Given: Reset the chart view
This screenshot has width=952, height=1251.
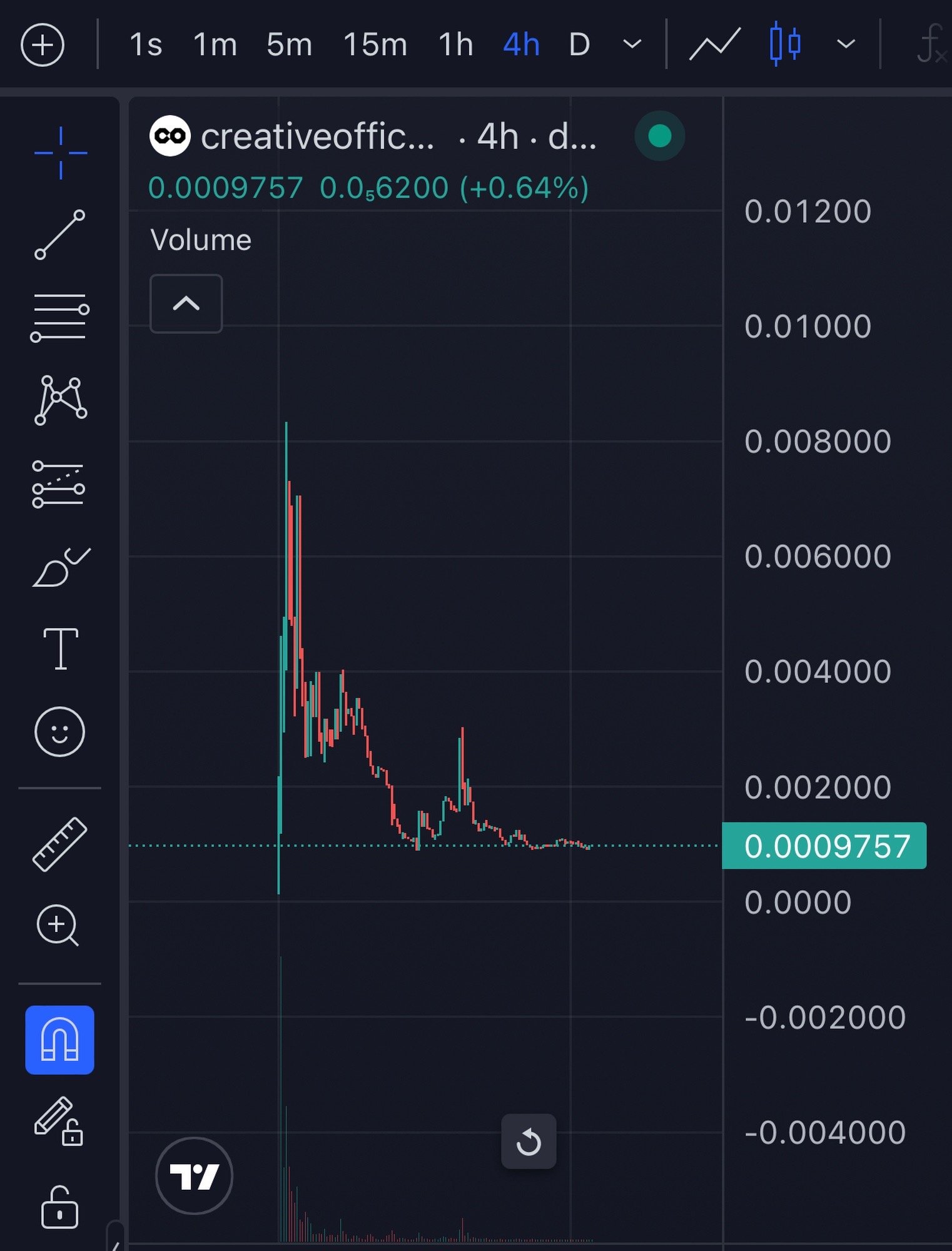Looking at the screenshot, I should [529, 1142].
